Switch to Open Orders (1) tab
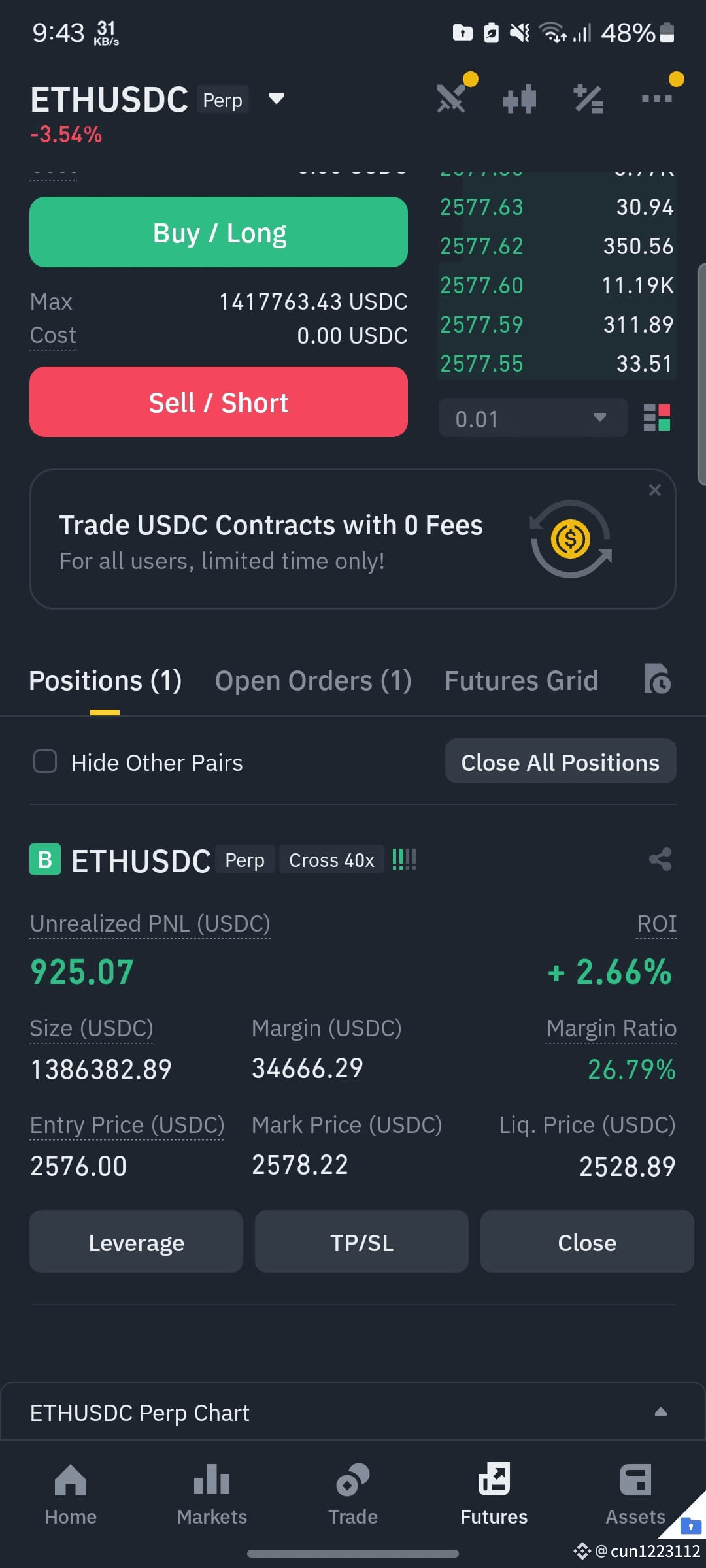This screenshot has height=1568, width=706. click(313, 681)
